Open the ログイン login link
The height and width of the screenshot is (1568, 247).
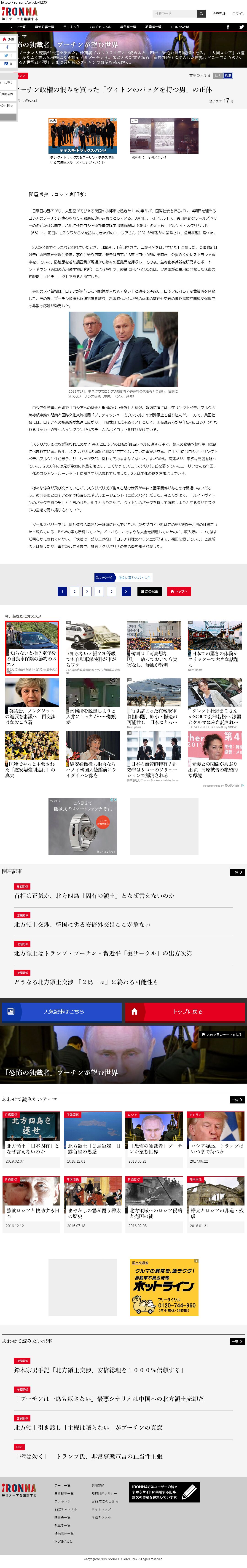pos(238,13)
